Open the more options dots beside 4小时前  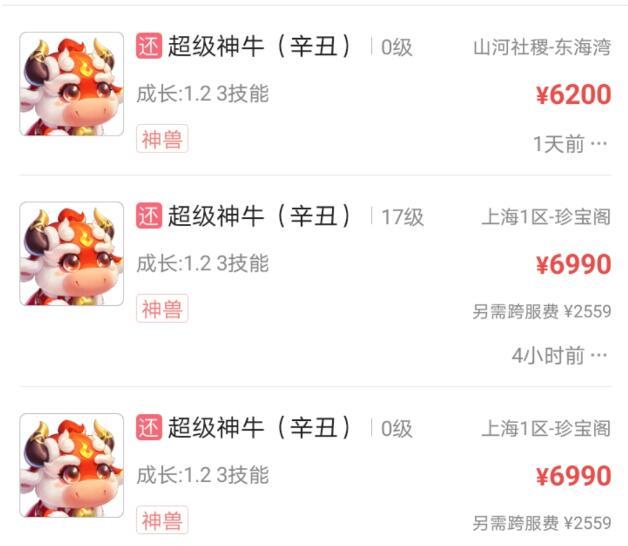599,355
